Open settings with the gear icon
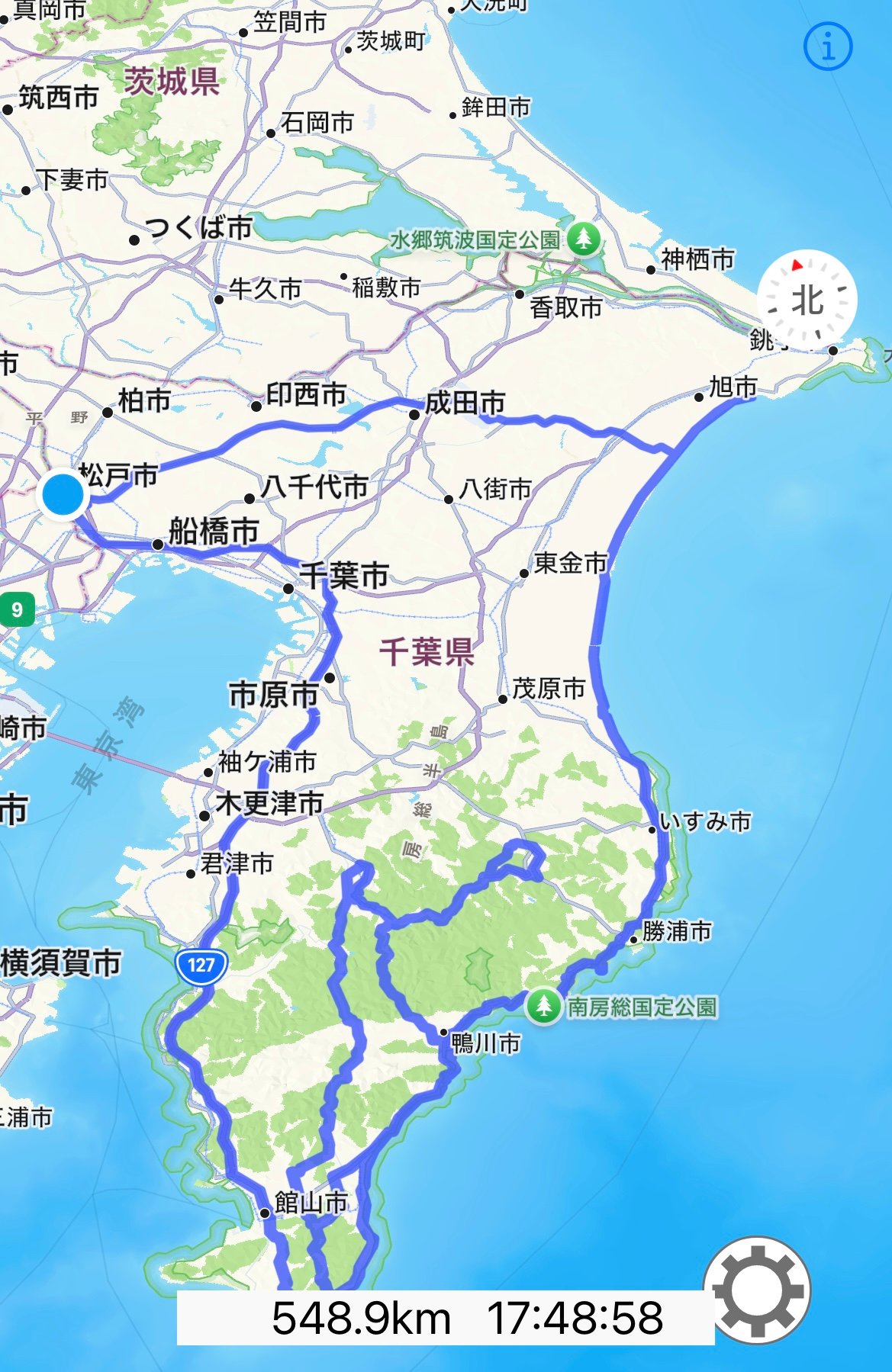This screenshot has height=1372, width=892. point(757,1290)
